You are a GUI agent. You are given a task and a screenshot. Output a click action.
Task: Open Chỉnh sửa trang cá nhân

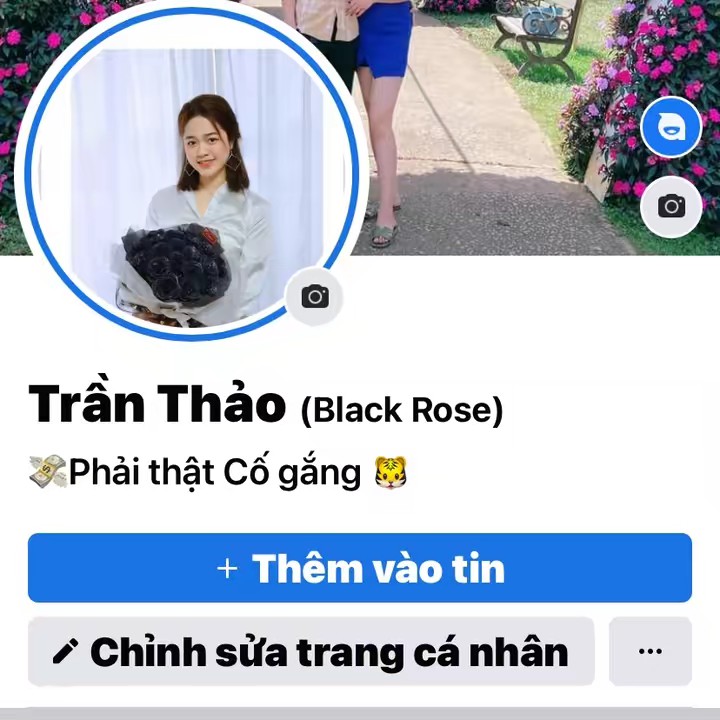tap(311, 652)
